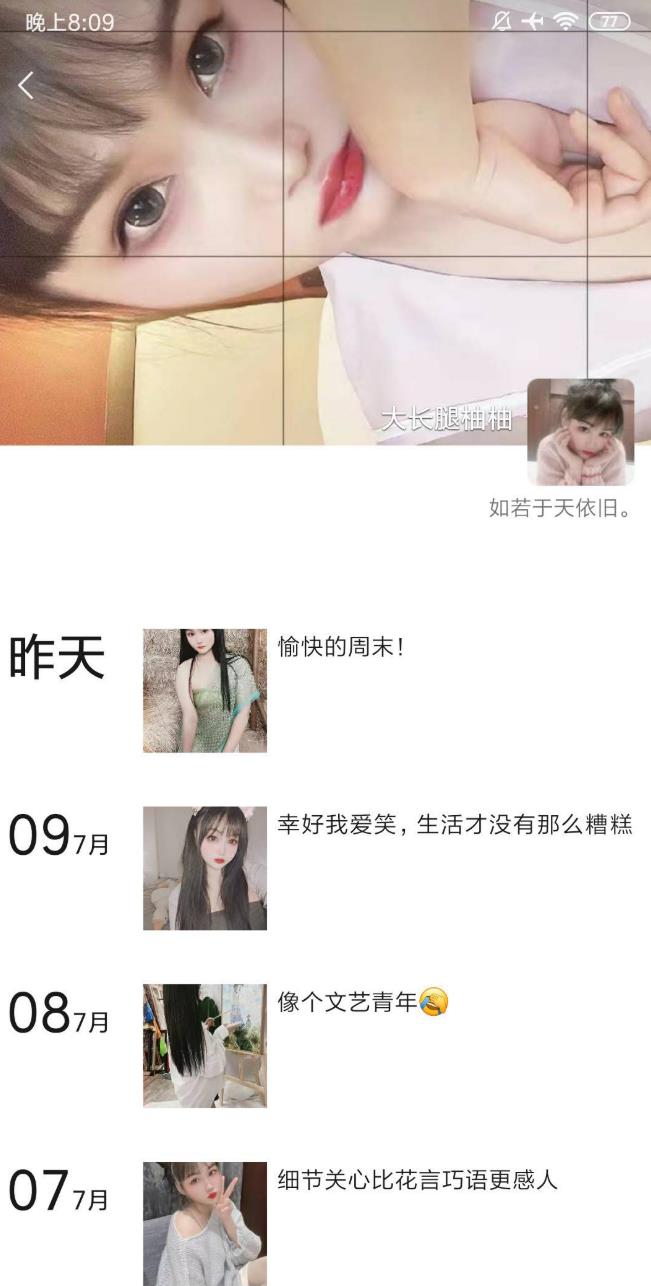Open the 09 July post photo
The width and height of the screenshot is (651, 1286).
pyautogui.click(x=205, y=868)
